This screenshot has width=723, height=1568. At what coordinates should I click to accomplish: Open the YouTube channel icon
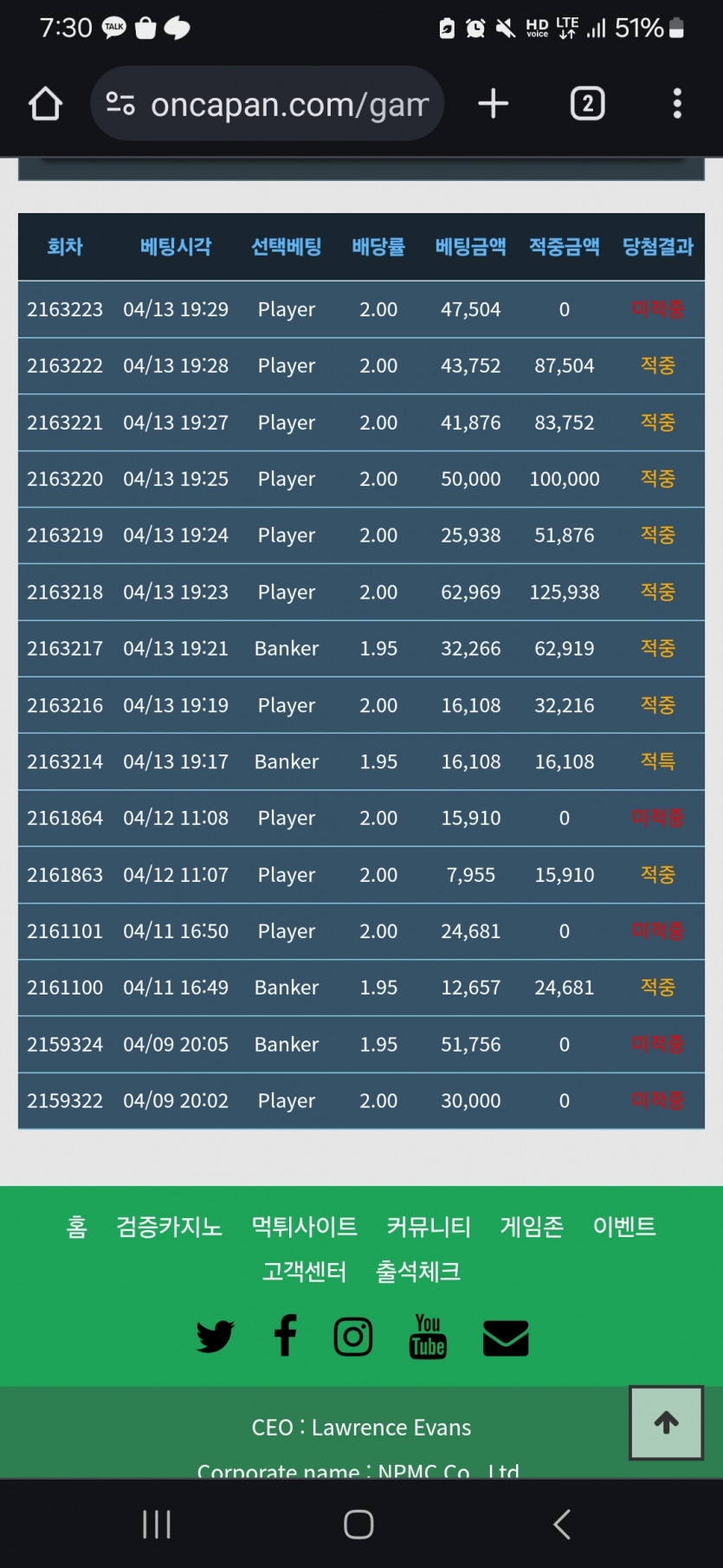[428, 1337]
